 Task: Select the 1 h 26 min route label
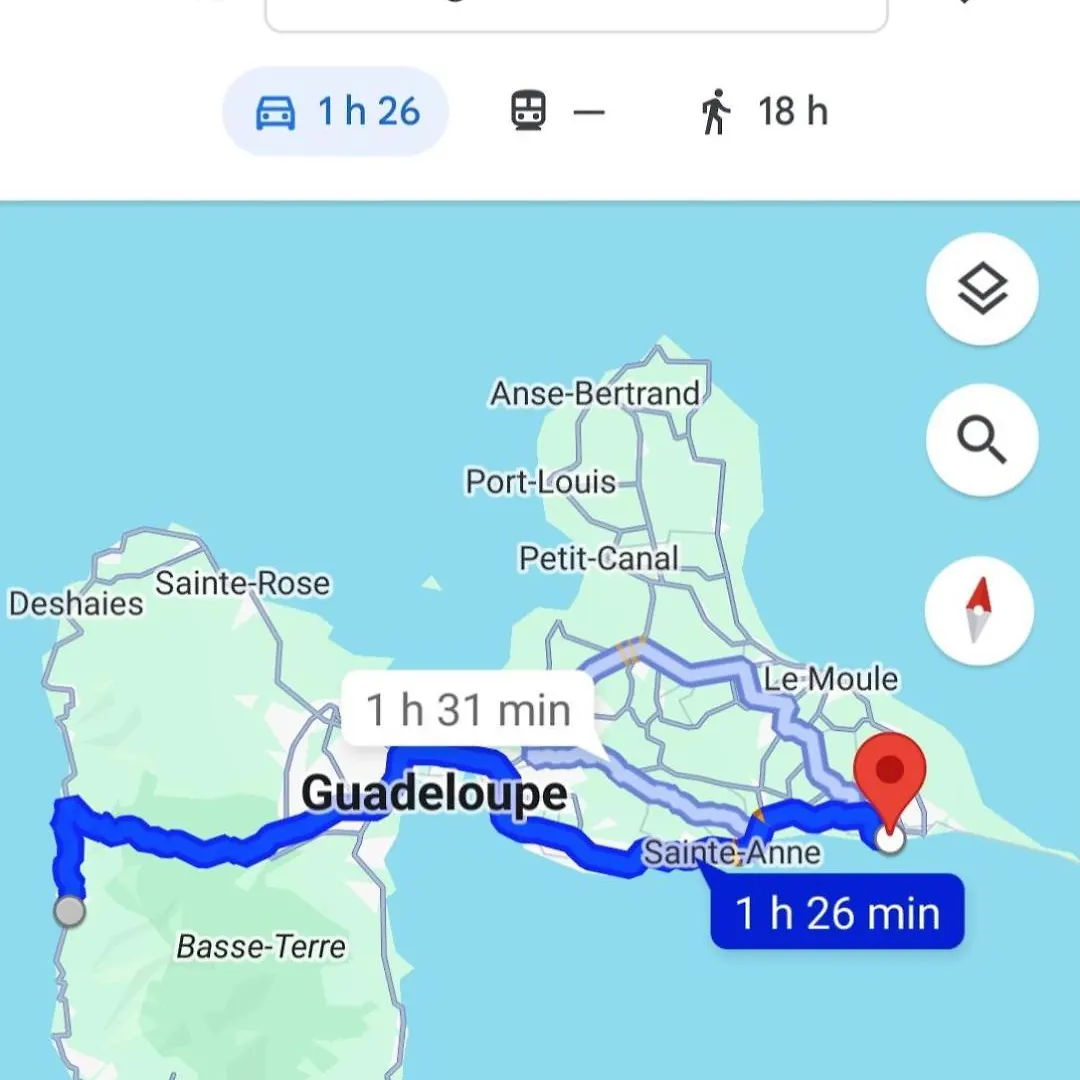pyautogui.click(x=837, y=912)
